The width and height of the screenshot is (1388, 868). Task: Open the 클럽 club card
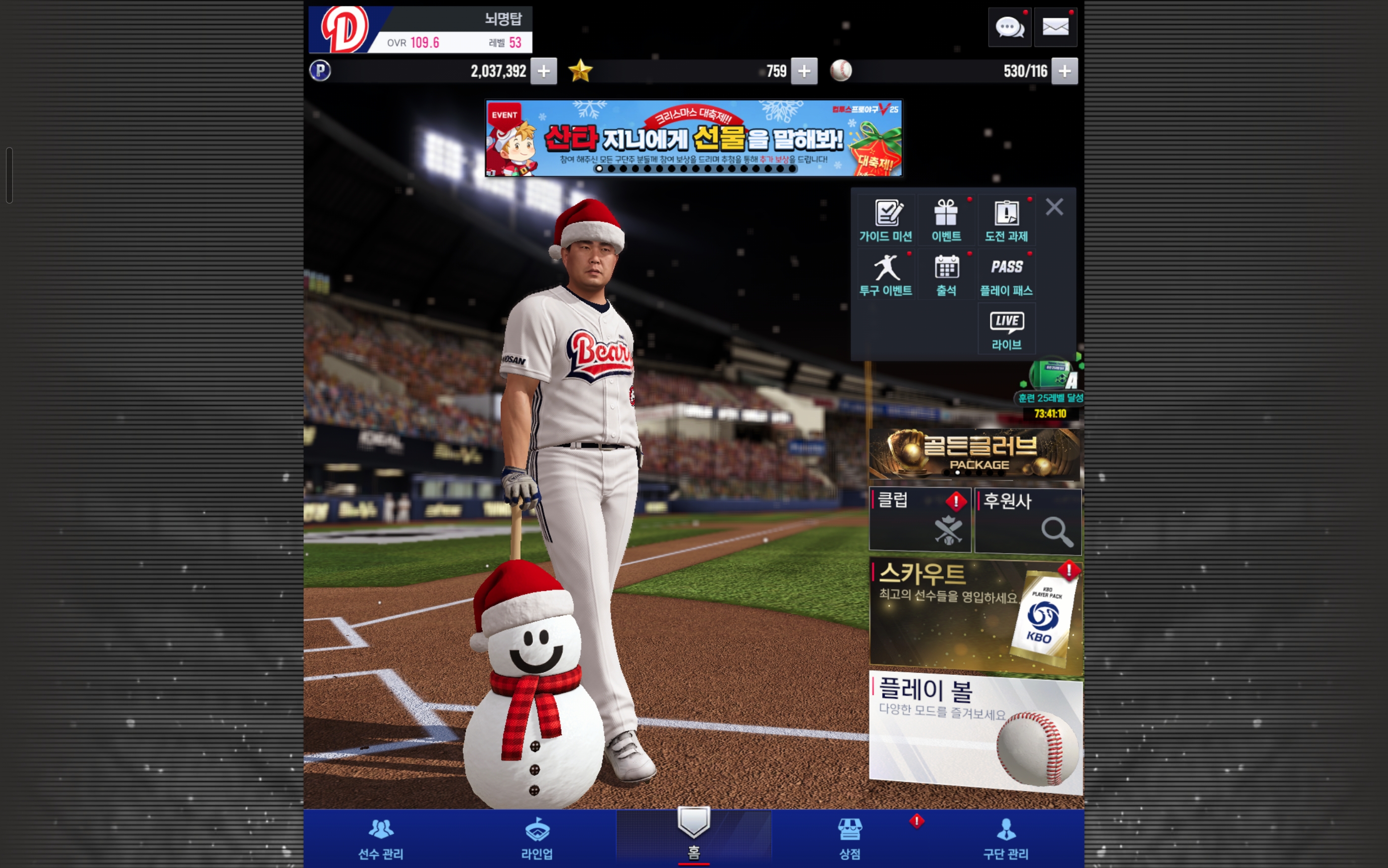coord(920,520)
